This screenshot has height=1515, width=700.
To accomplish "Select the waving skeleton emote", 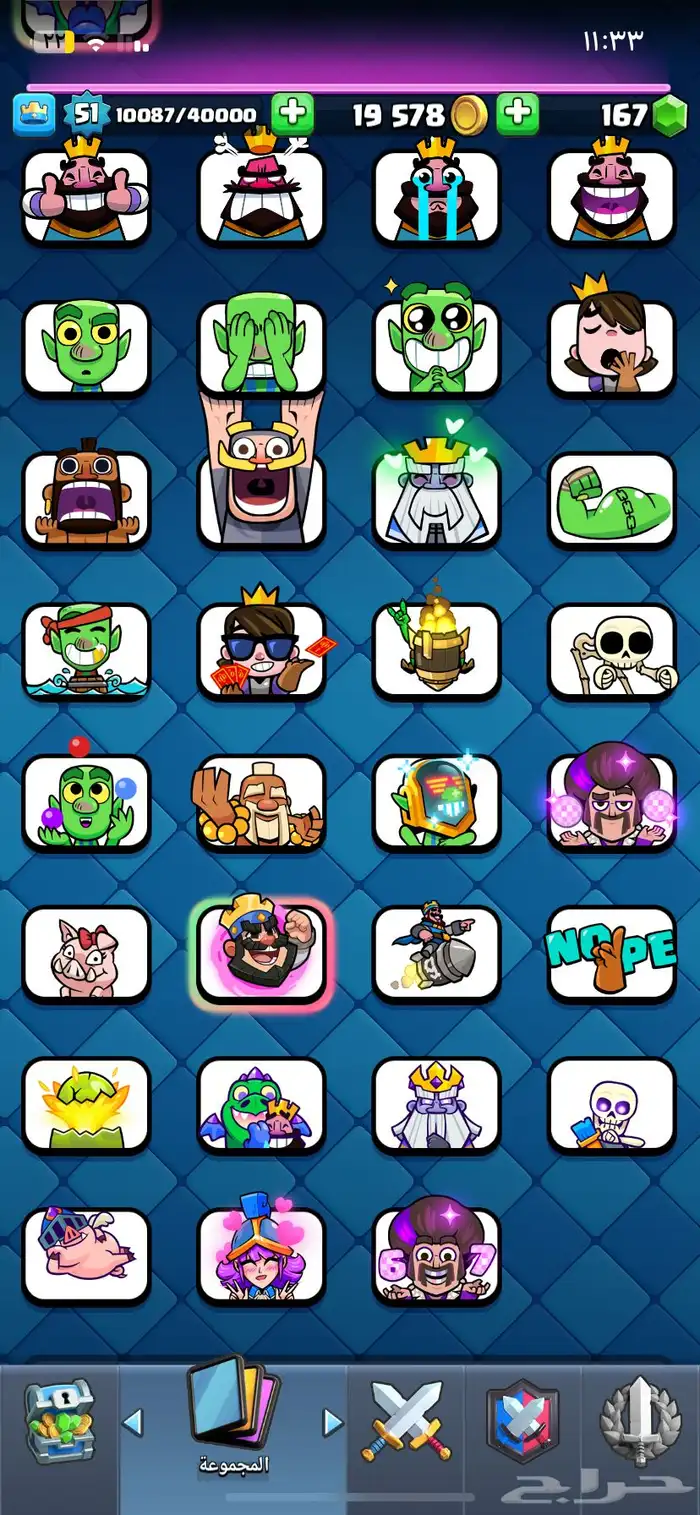I will 612,650.
